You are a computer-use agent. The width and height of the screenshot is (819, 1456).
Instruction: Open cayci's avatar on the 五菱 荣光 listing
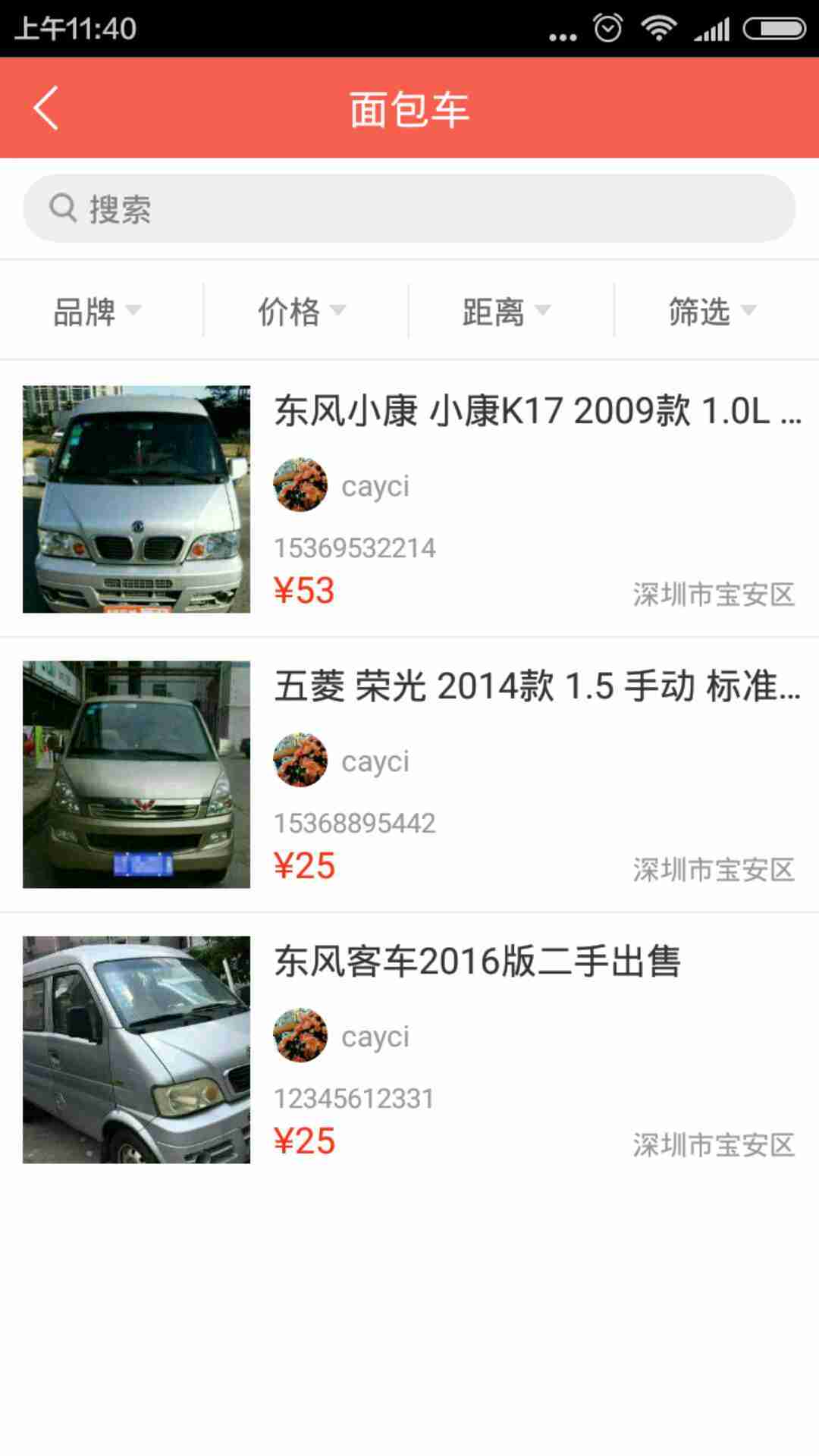click(x=300, y=761)
